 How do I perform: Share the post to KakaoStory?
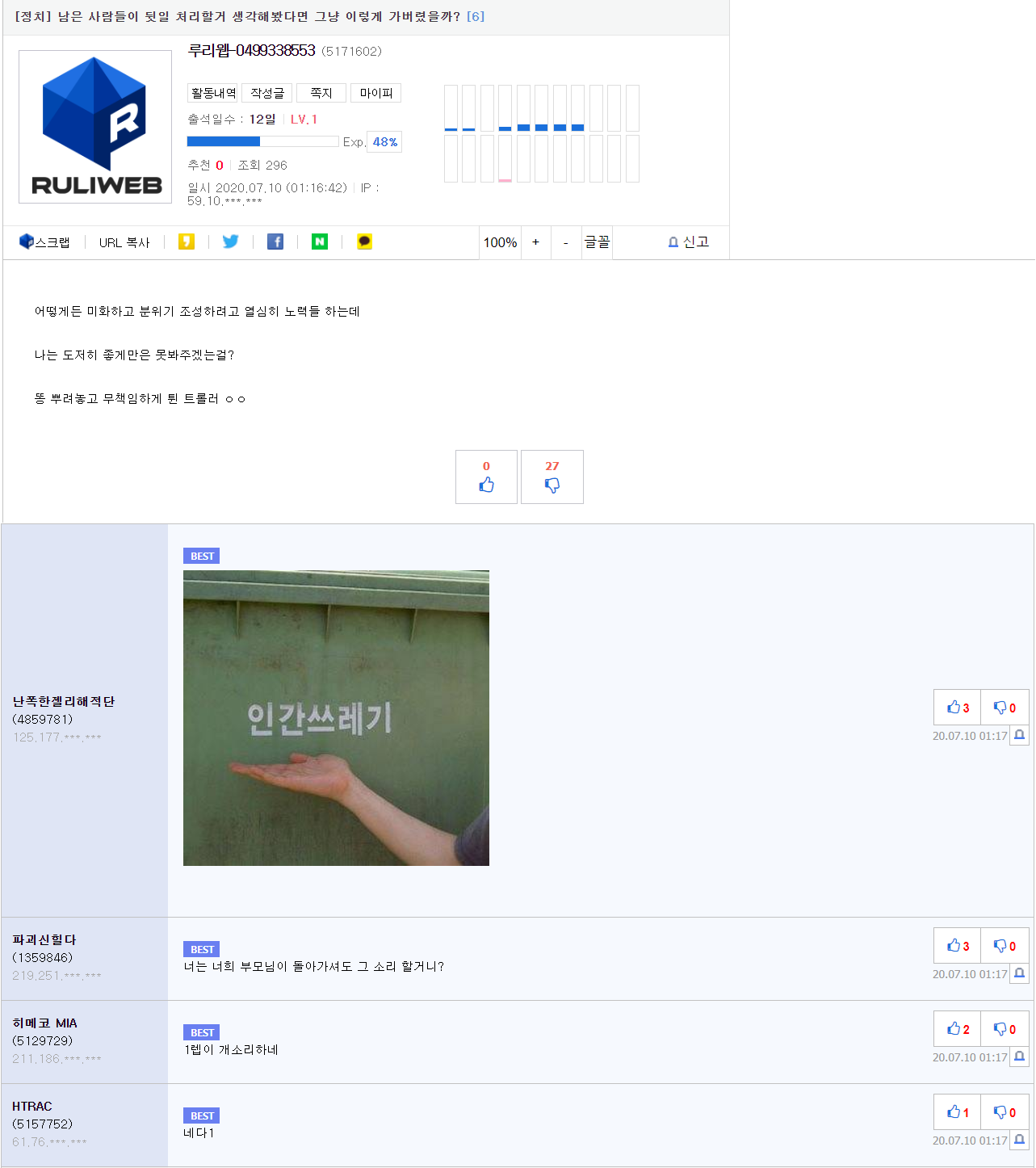coord(187,242)
